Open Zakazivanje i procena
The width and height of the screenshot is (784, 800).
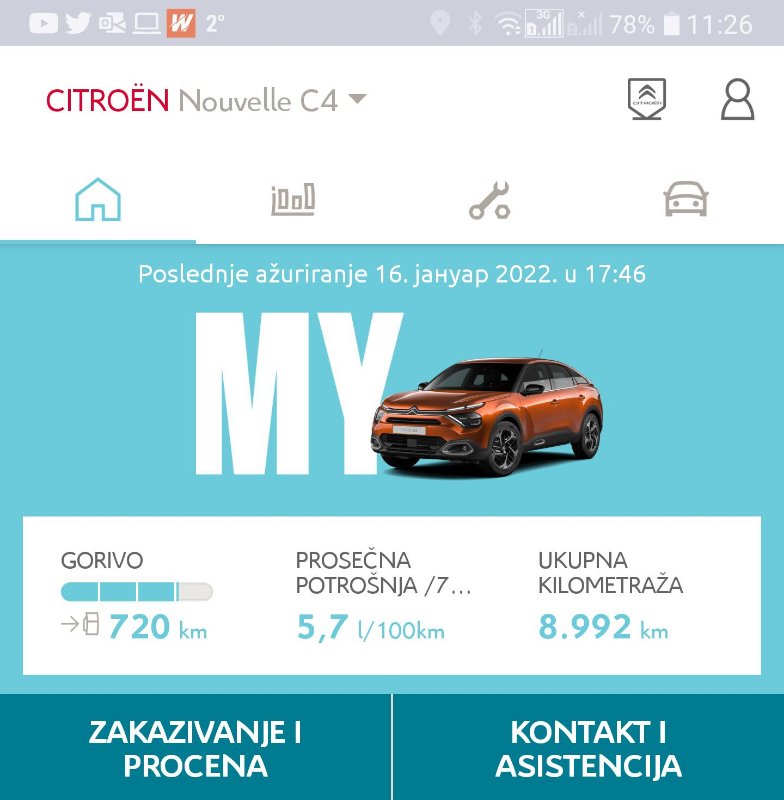(195, 748)
